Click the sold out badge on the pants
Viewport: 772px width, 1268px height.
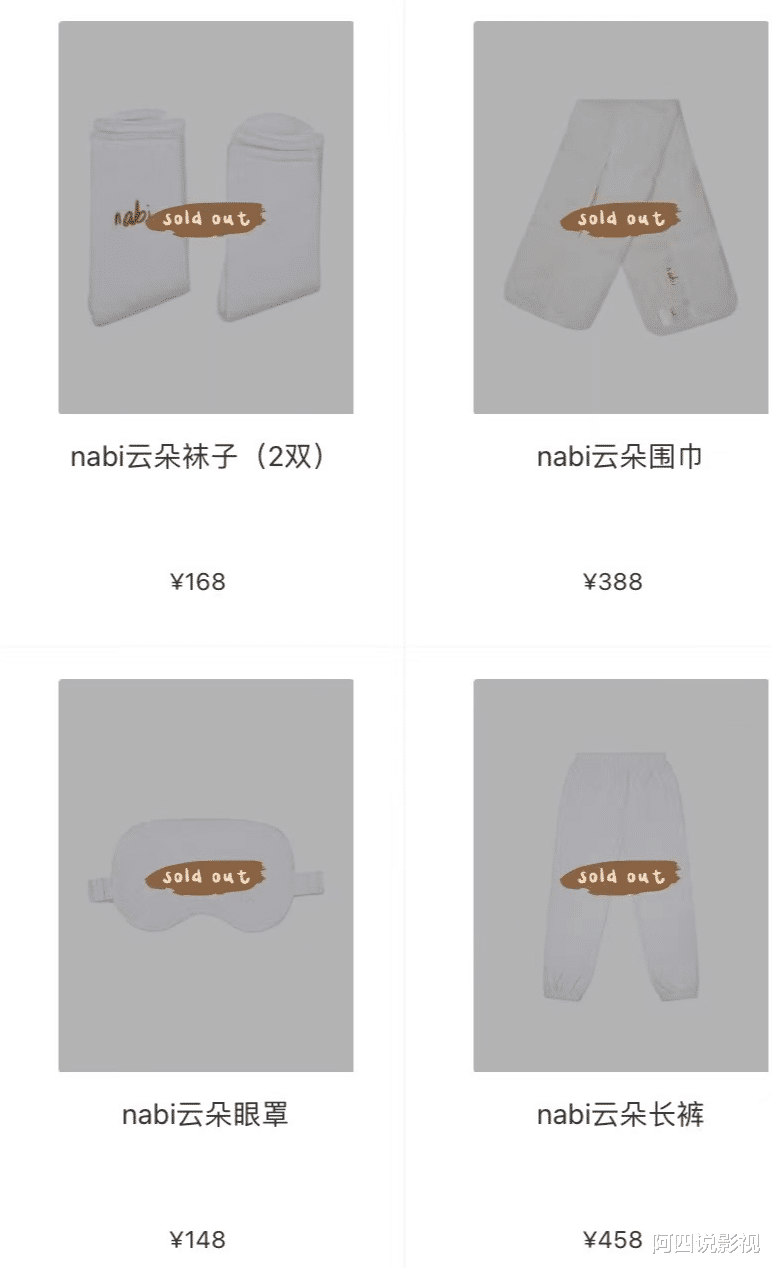620,874
